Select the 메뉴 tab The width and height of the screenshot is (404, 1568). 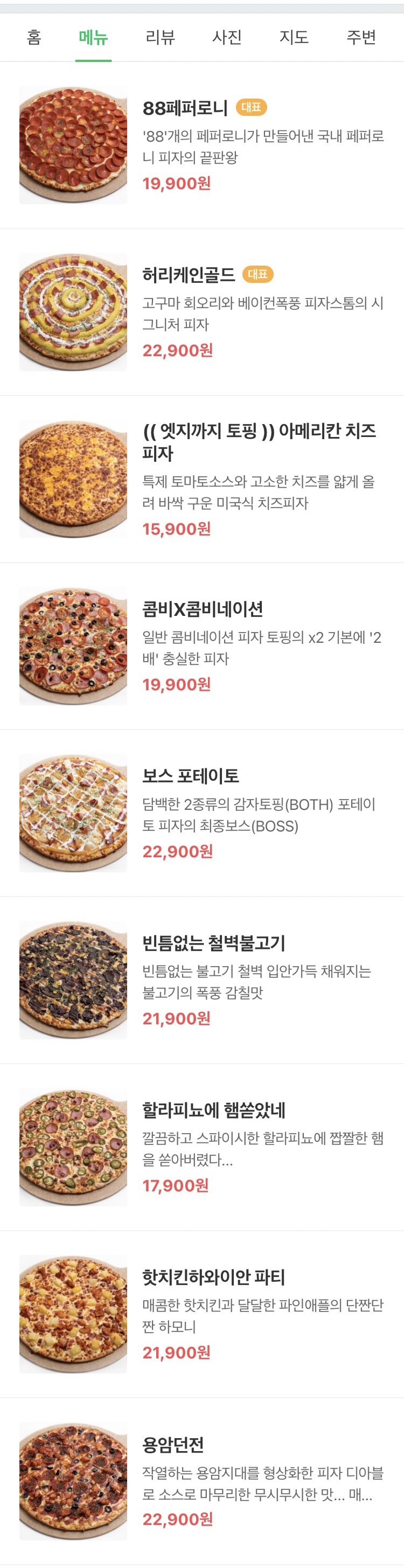[x=93, y=38]
